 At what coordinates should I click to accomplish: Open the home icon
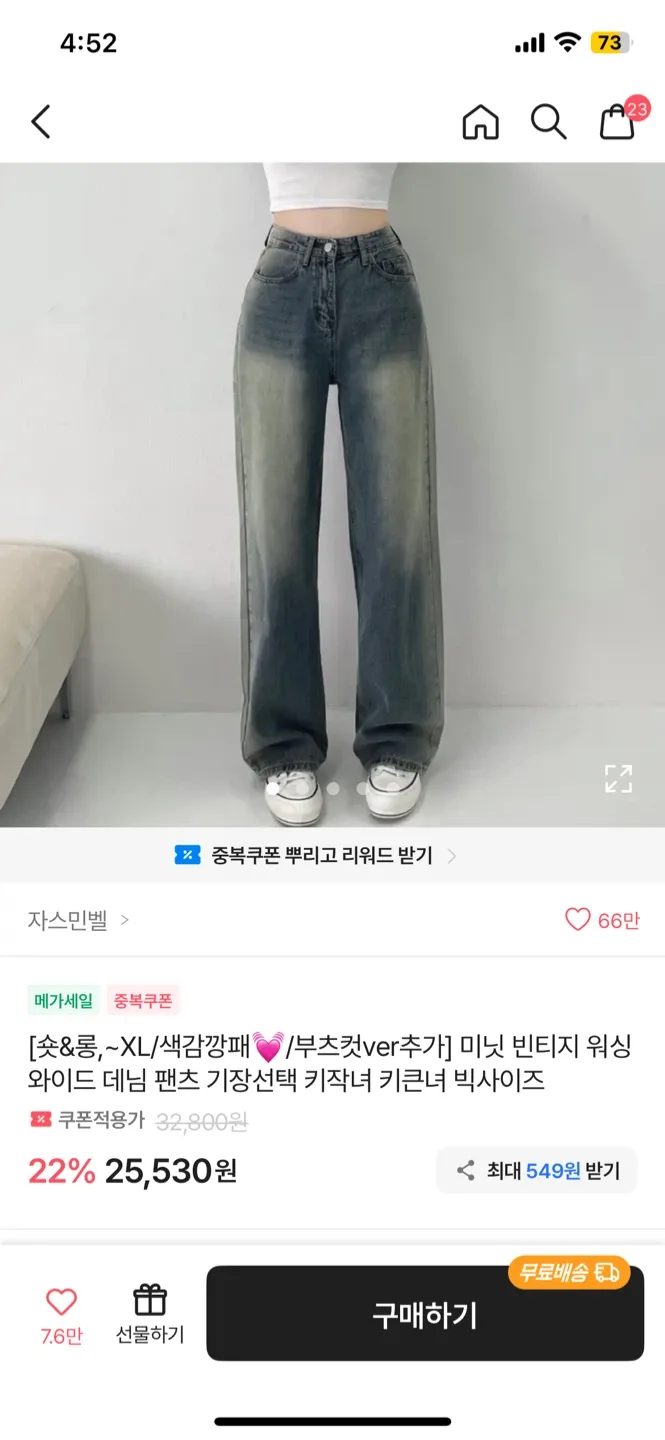click(x=480, y=122)
